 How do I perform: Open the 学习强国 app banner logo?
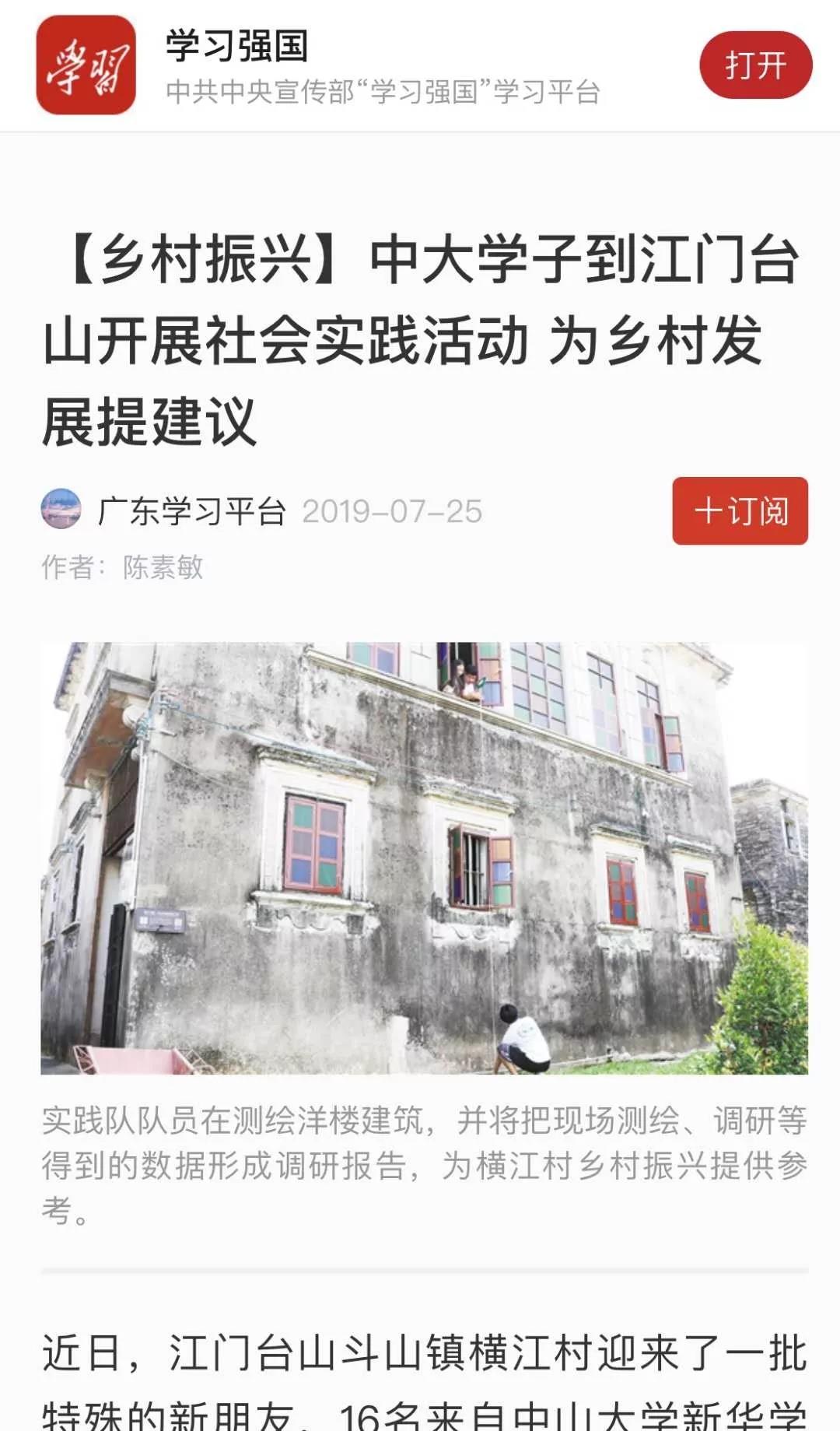(x=86, y=65)
